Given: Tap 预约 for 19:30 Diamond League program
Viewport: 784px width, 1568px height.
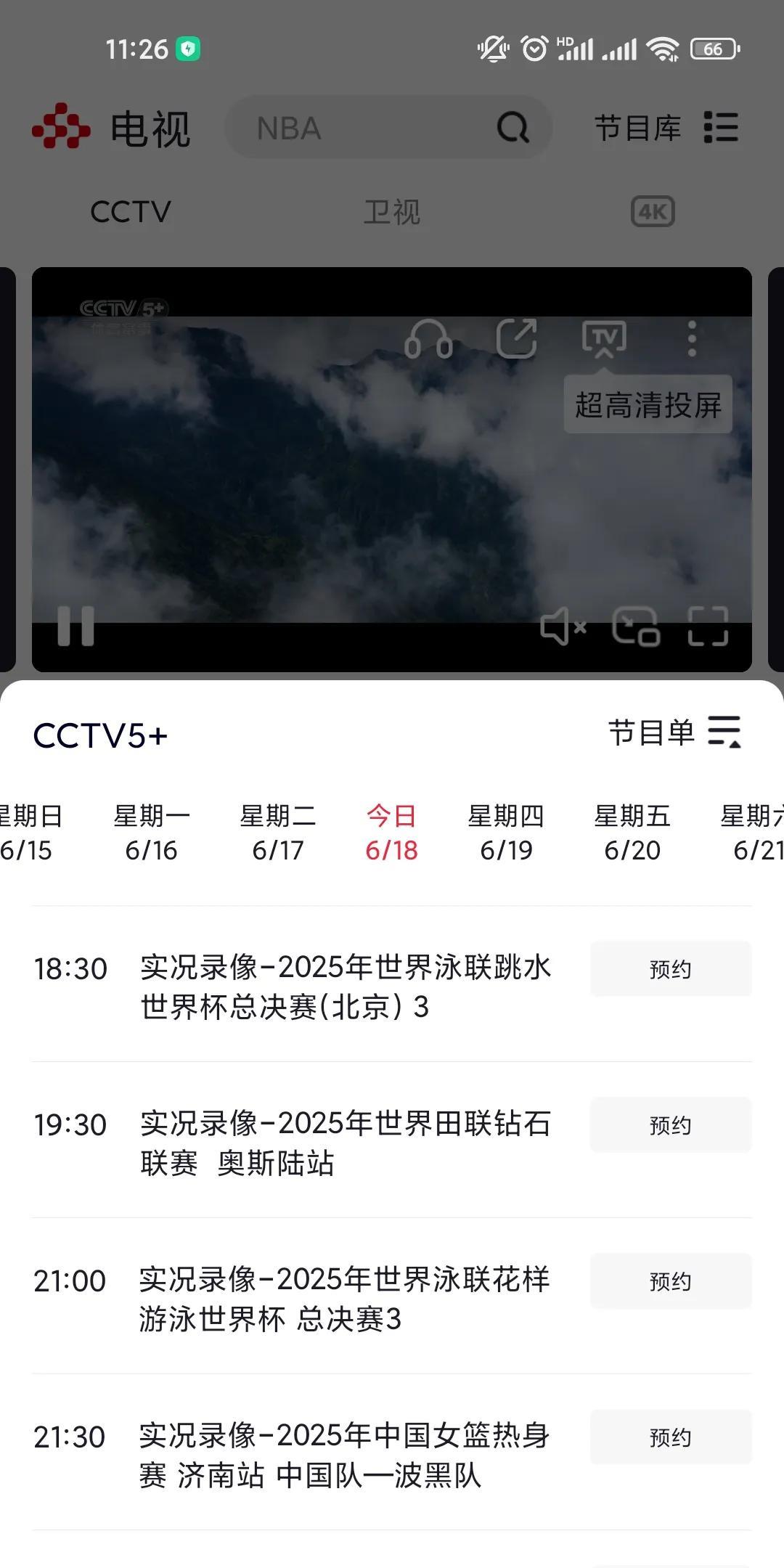Looking at the screenshot, I should point(670,1125).
